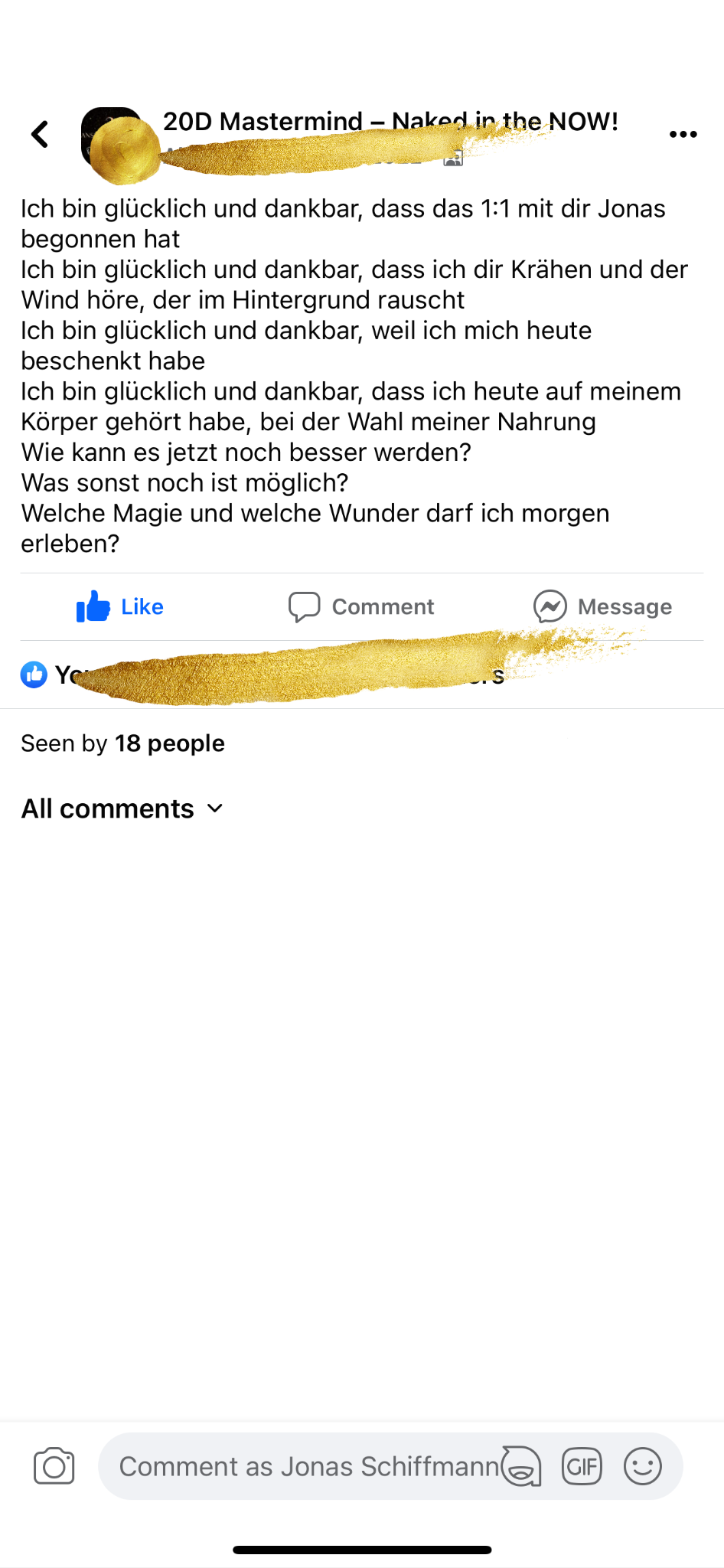Open the three-dot post options menu

(x=683, y=134)
